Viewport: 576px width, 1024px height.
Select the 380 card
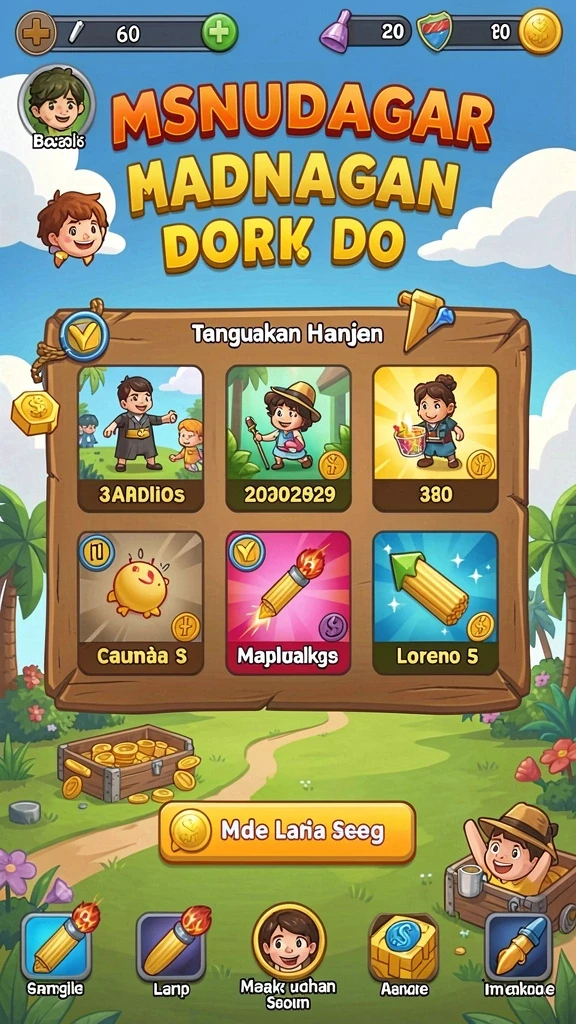(436, 438)
